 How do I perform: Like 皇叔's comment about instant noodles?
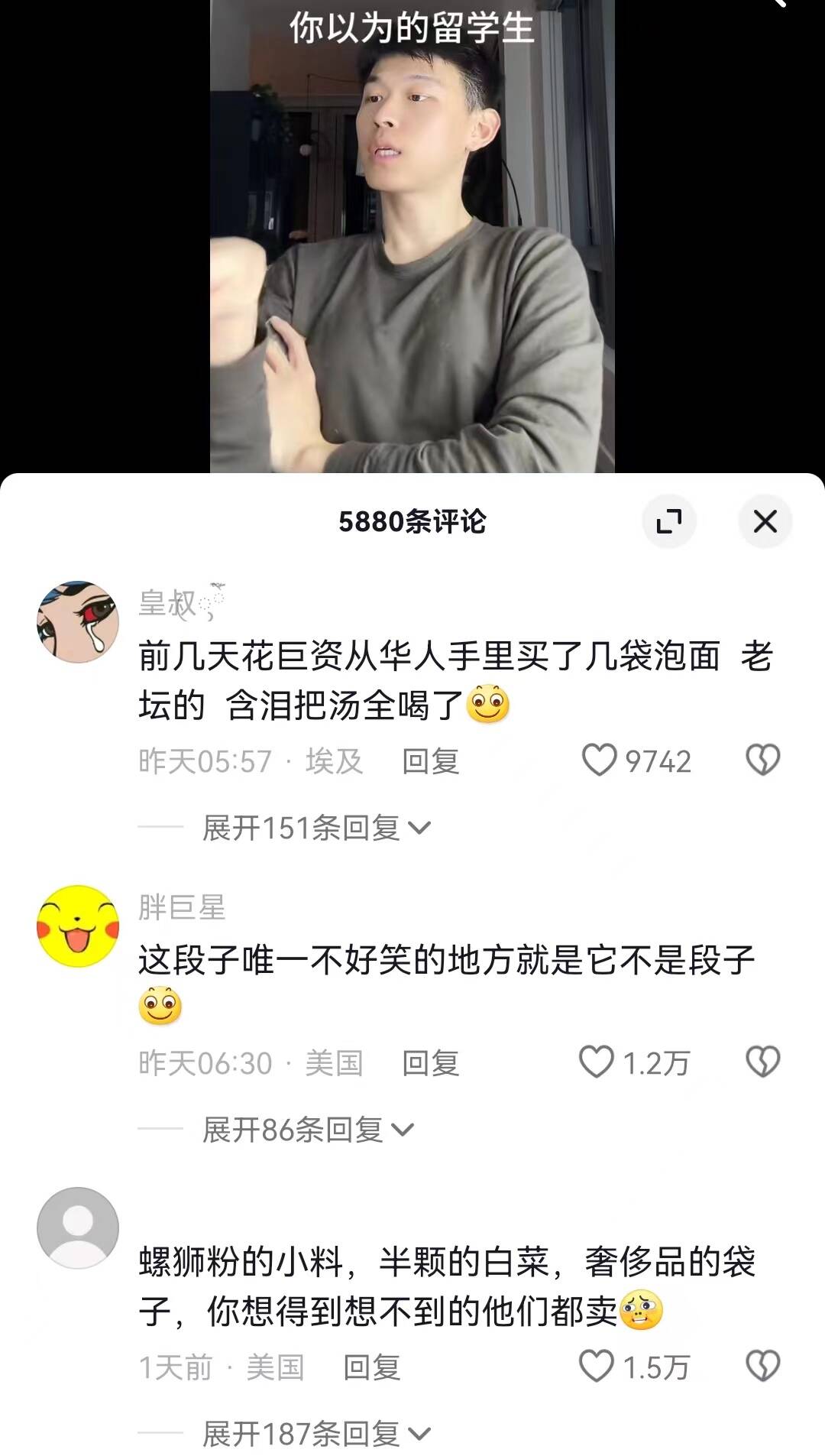tap(600, 760)
